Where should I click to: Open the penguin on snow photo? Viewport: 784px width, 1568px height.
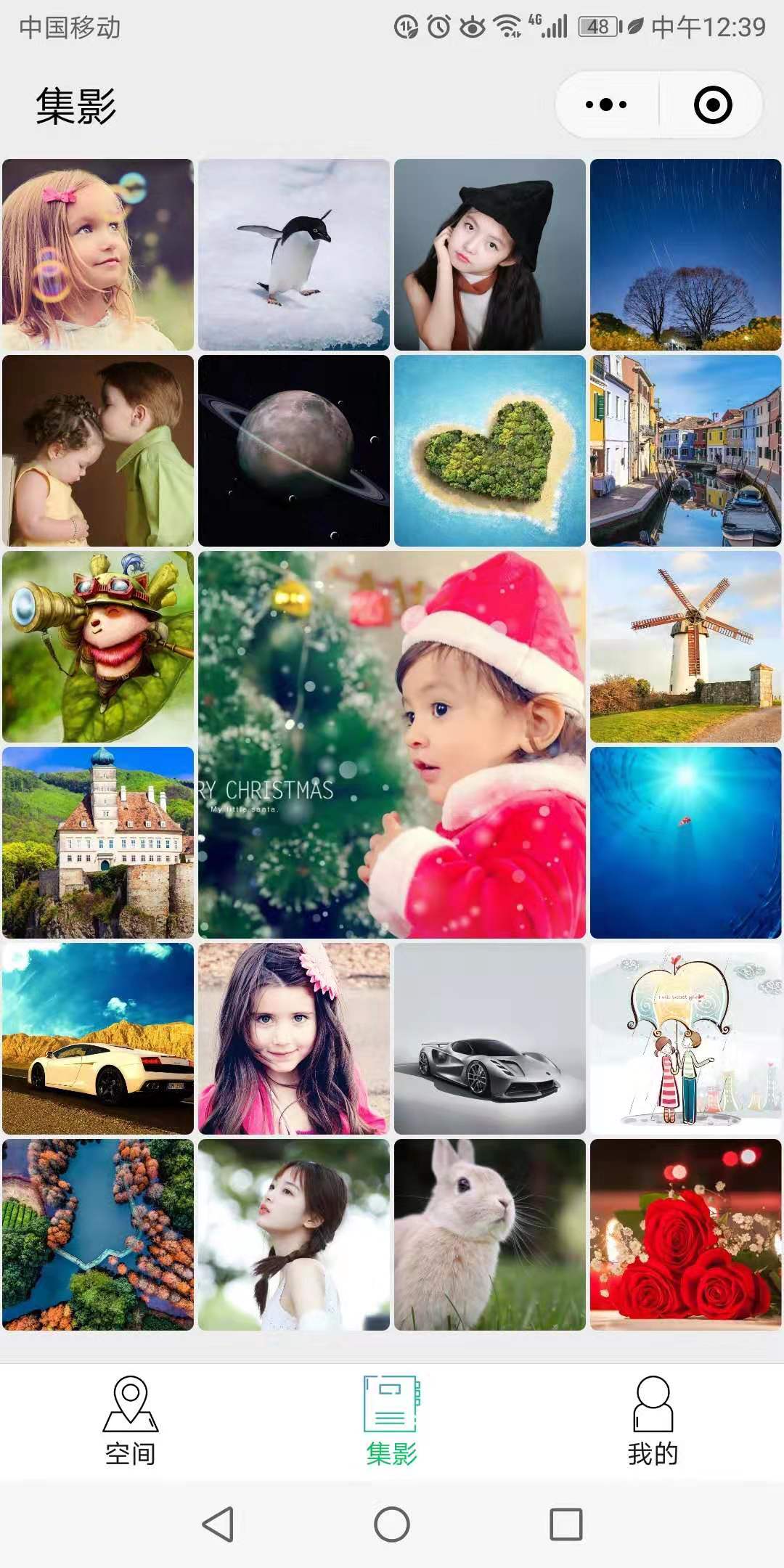click(x=294, y=255)
